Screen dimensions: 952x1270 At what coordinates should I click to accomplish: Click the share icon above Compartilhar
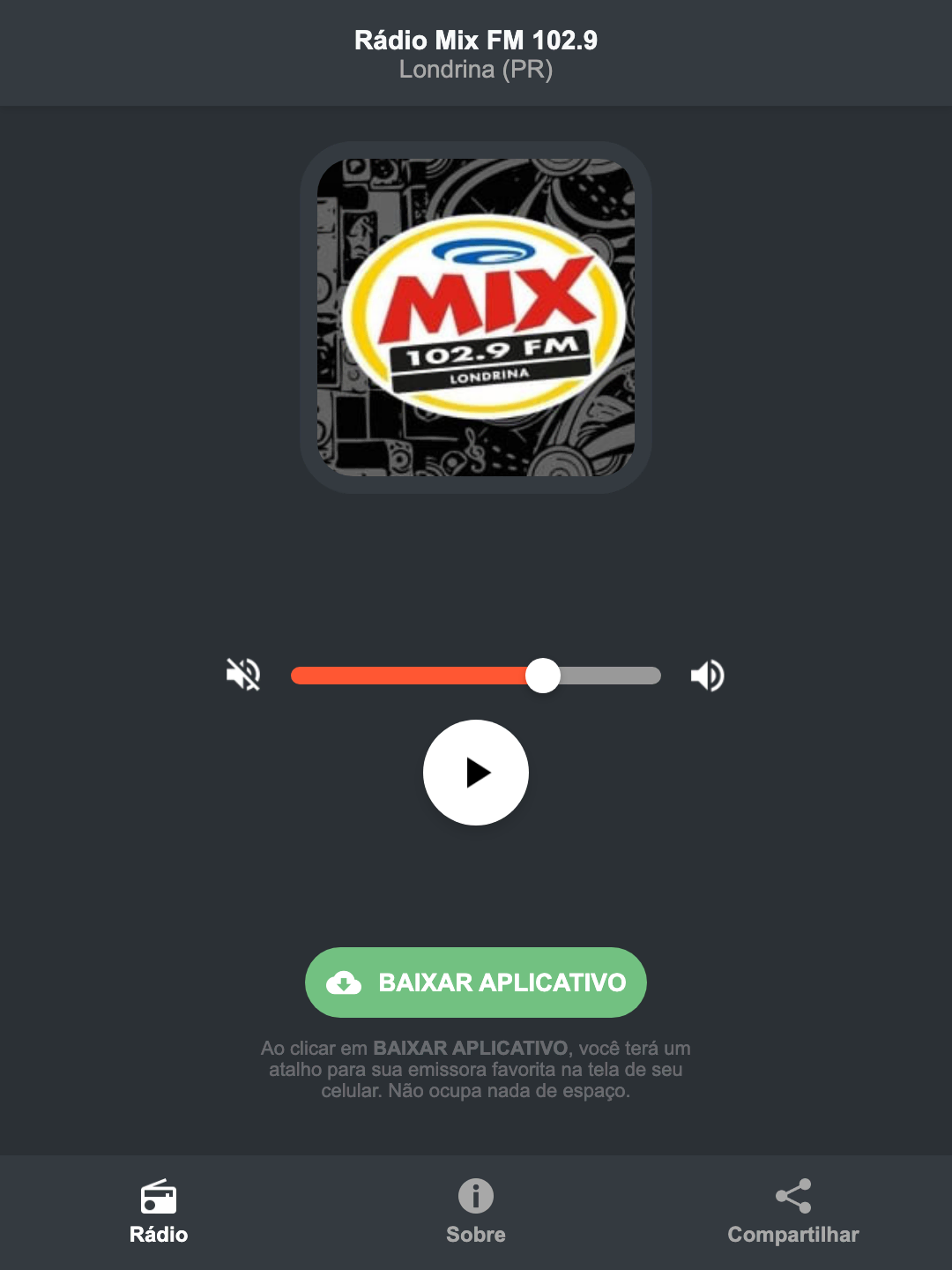(792, 1197)
